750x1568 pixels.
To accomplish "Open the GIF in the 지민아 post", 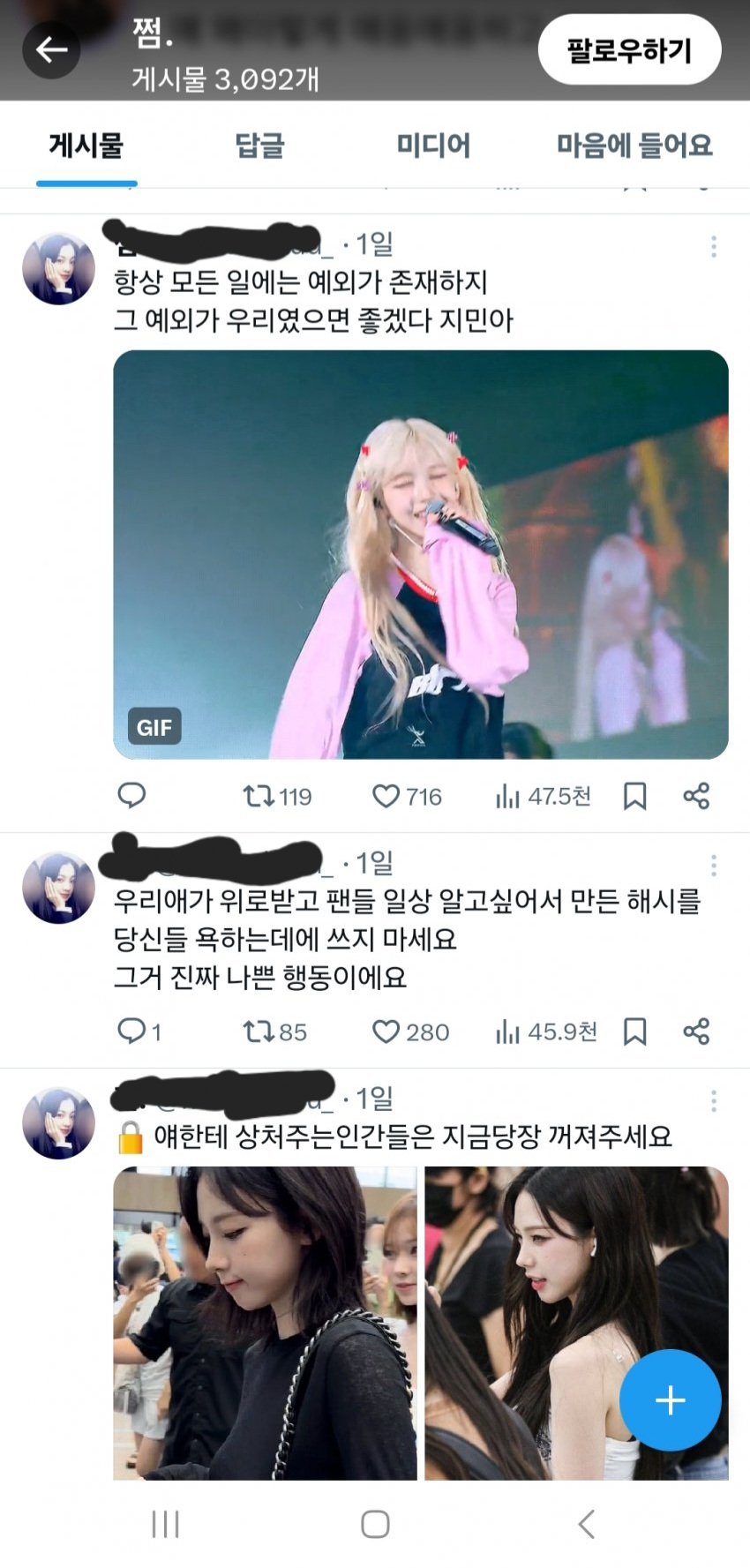I will coord(420,554).
